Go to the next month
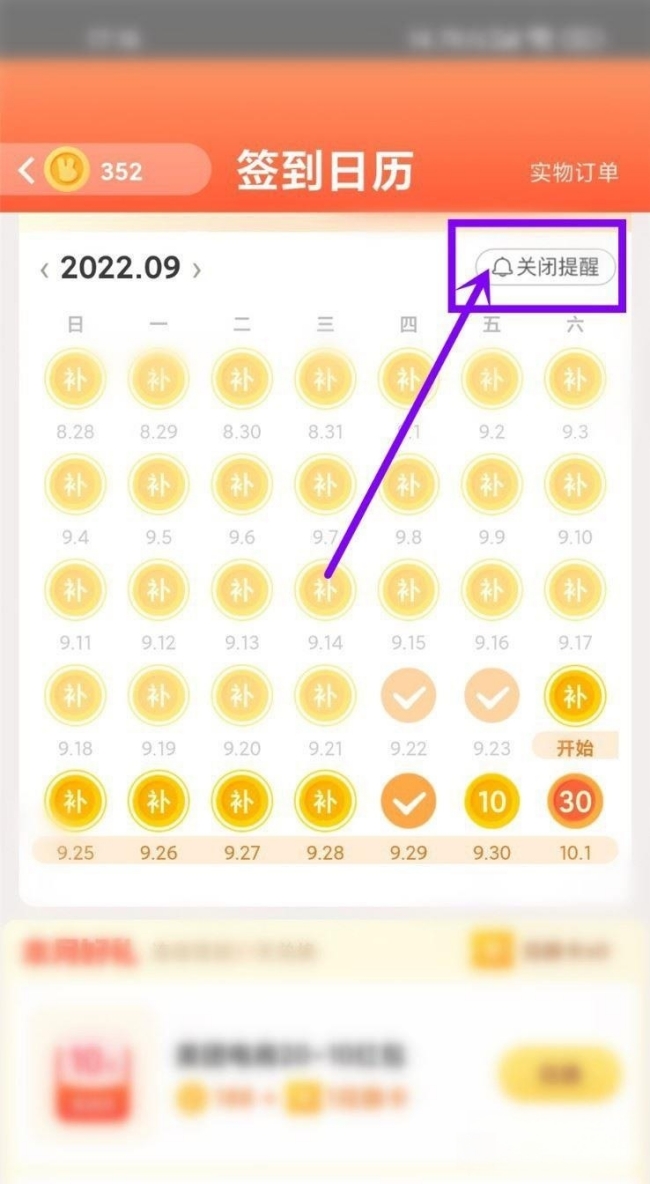Viewport: 650px width, 1184px height. tap(197, 270)
